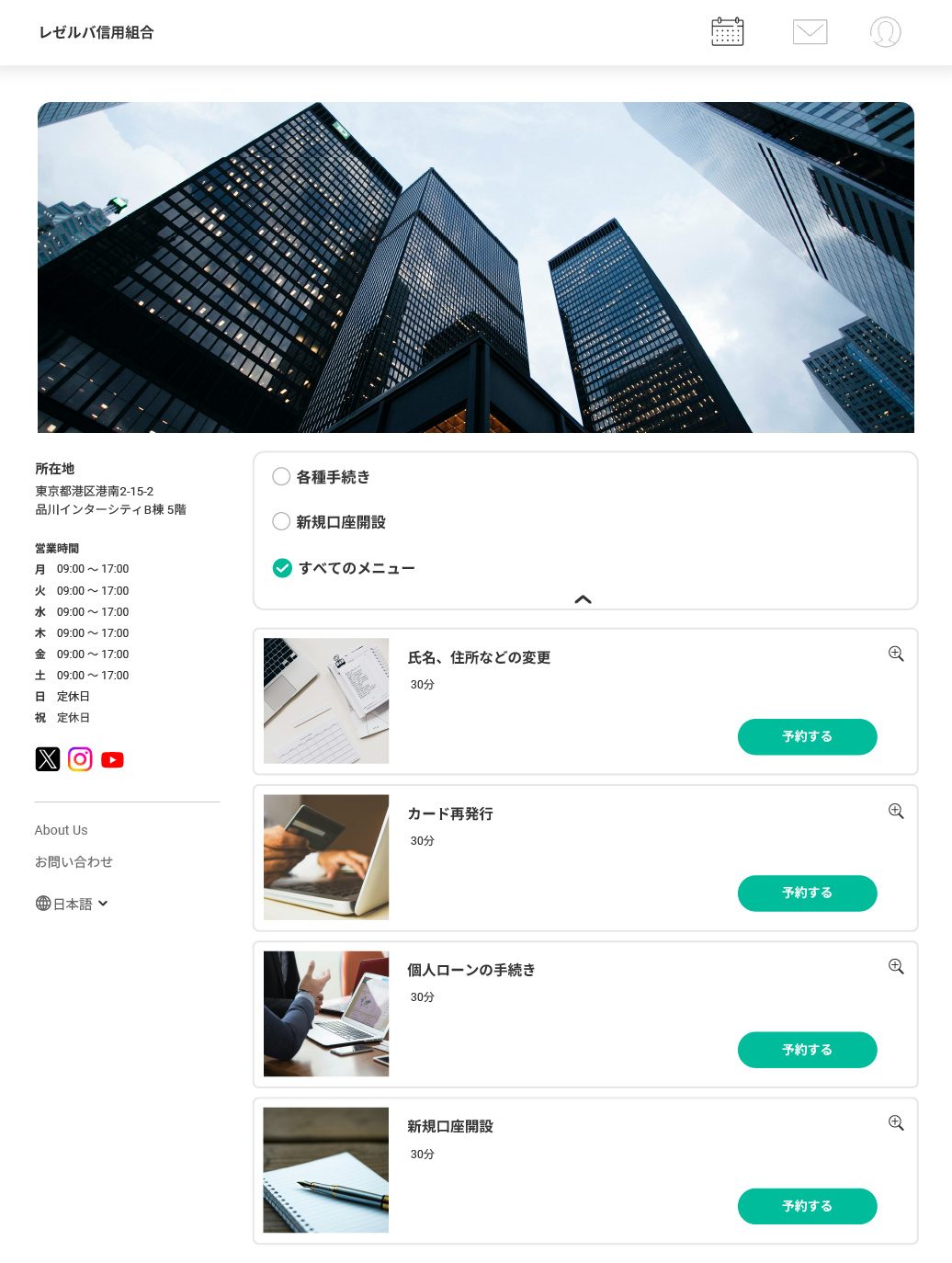Screen dimensions: 952x1263
Task: Collapse the menu filter panel chevron
Action: [583, 599]
